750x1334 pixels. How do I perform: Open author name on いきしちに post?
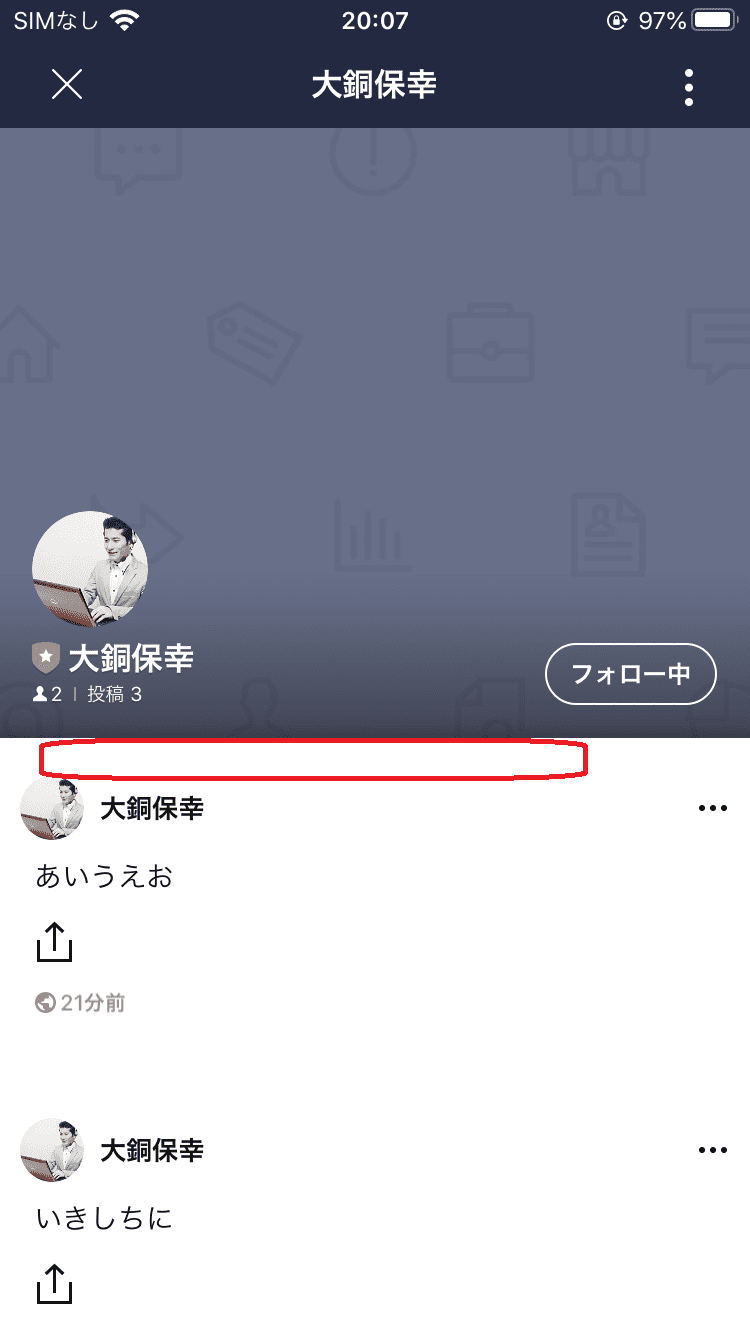[152, 1150]
